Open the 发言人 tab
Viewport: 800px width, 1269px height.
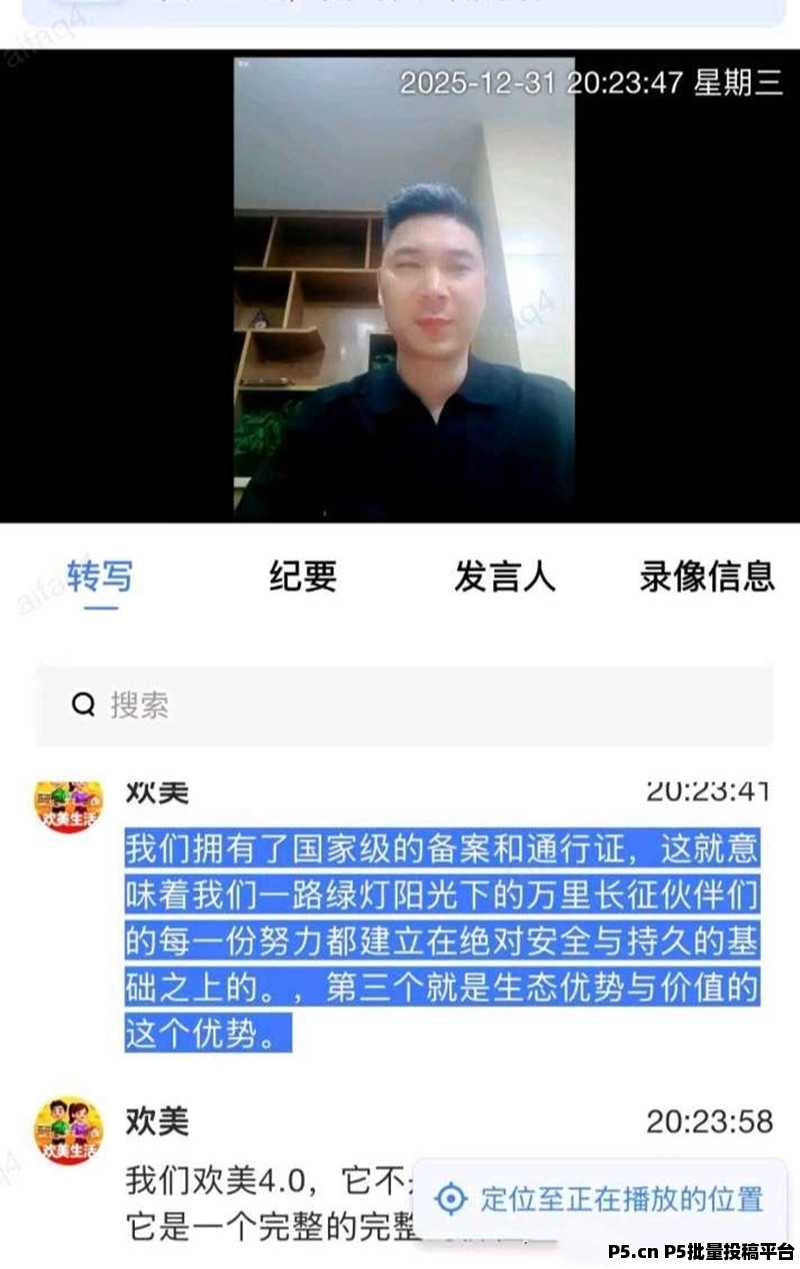click(504, 577)
